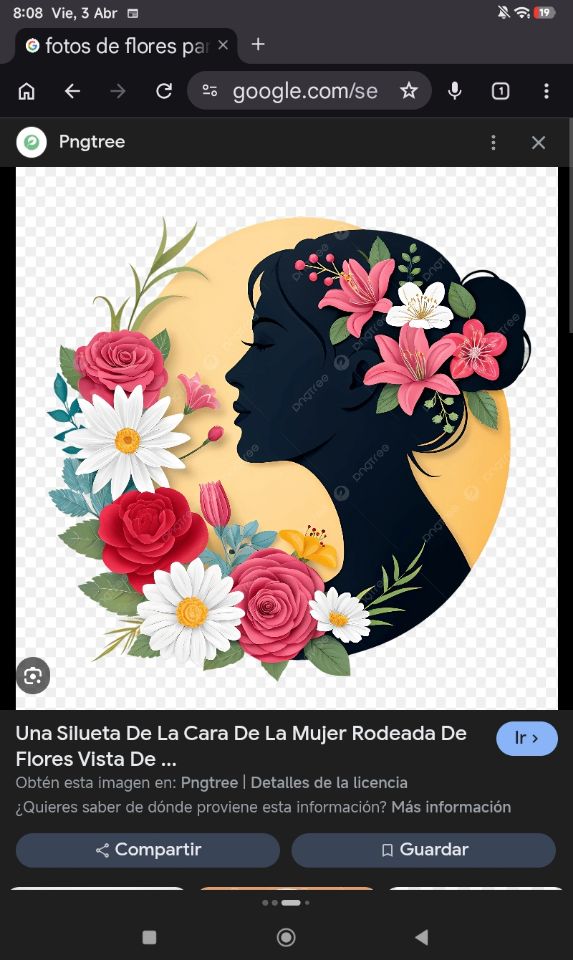Screen dimensions: 573x960
Task: Open the tab switcher
Action: pos(500,91)
